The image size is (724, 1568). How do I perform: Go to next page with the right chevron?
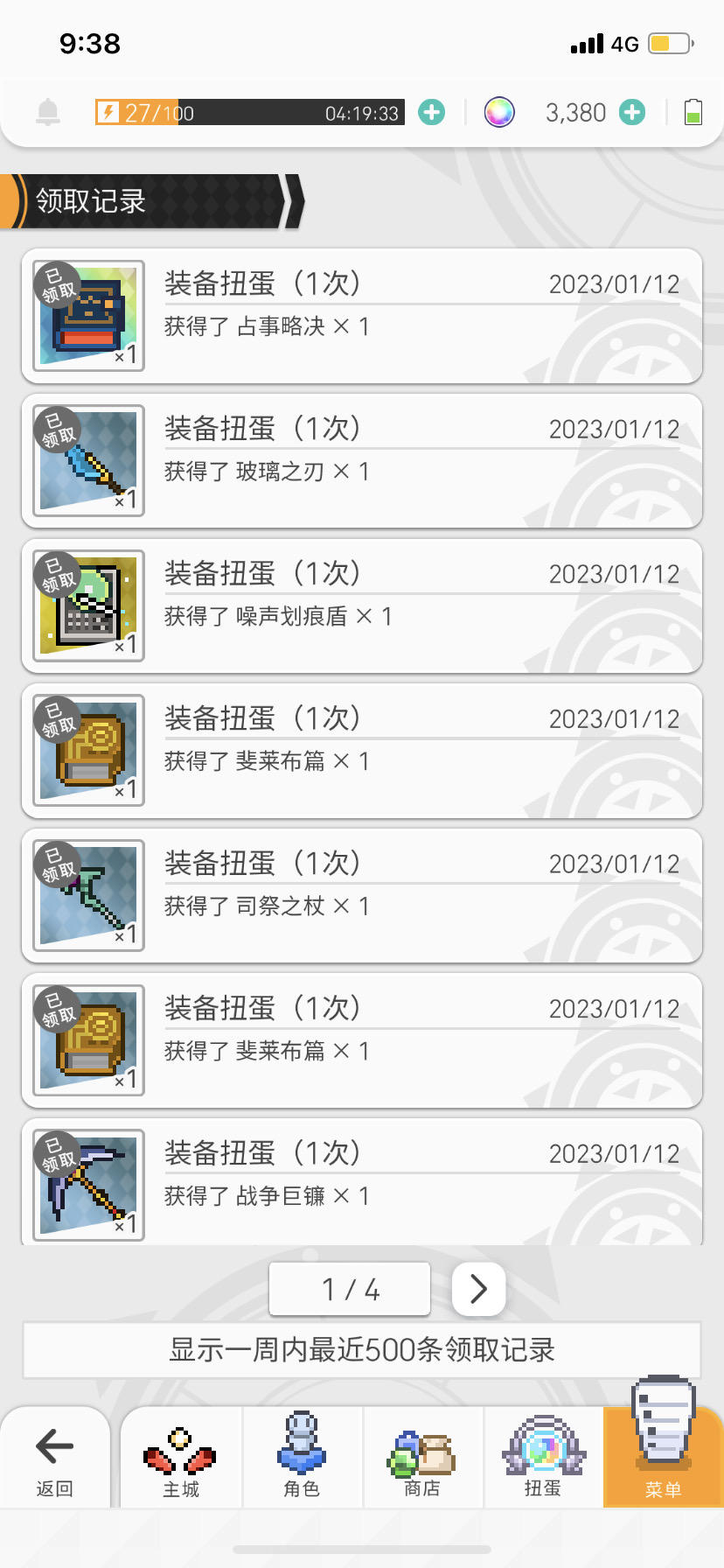477,1289
